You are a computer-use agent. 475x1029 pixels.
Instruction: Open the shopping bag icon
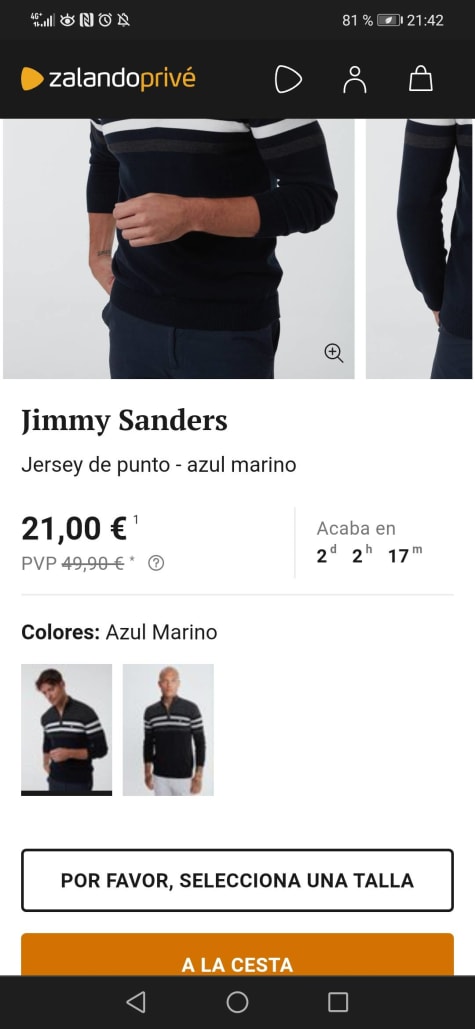[x=421, y=79]
